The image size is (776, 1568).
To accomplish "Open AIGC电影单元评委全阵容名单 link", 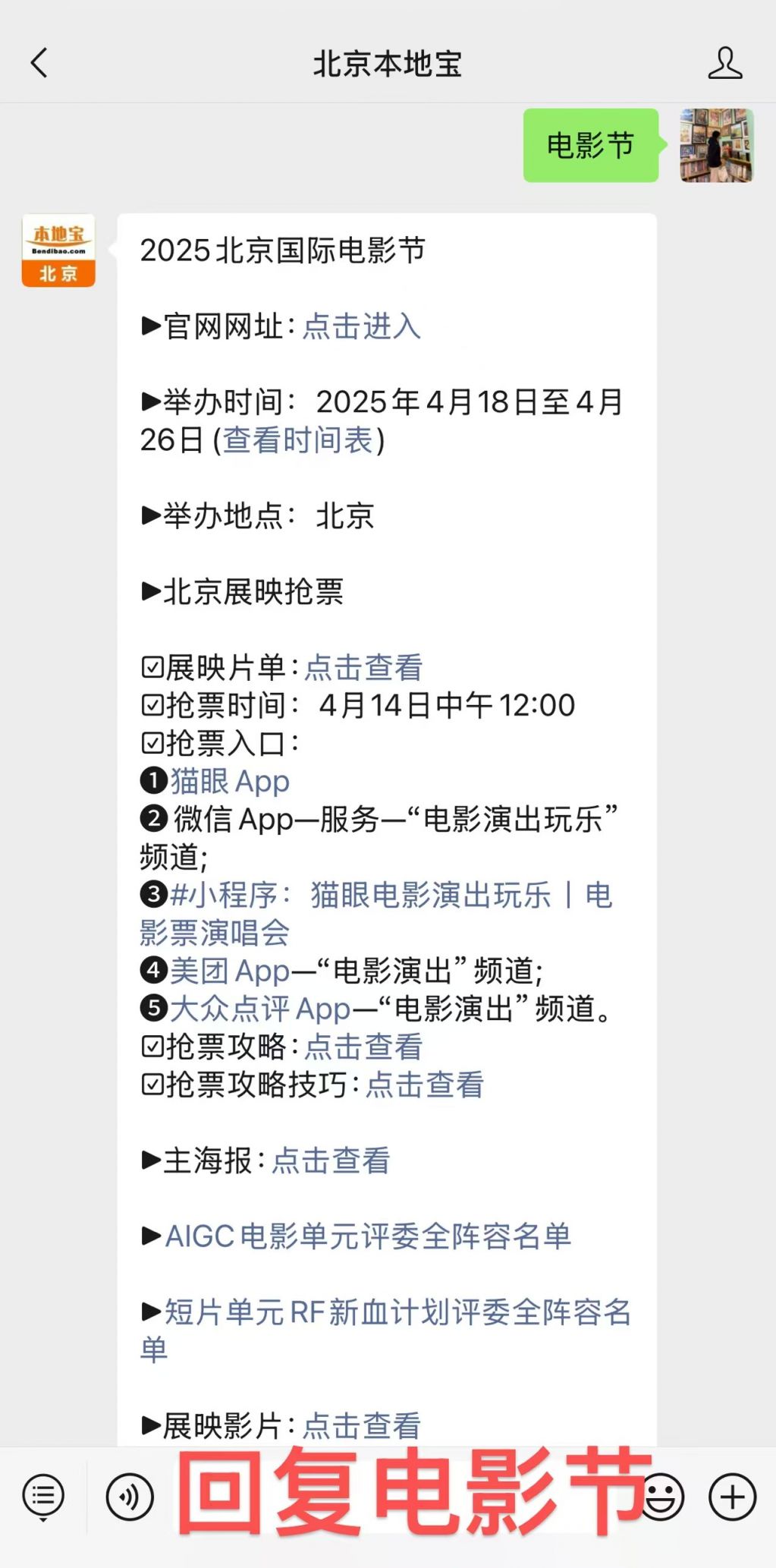I will click(367, 1236).
